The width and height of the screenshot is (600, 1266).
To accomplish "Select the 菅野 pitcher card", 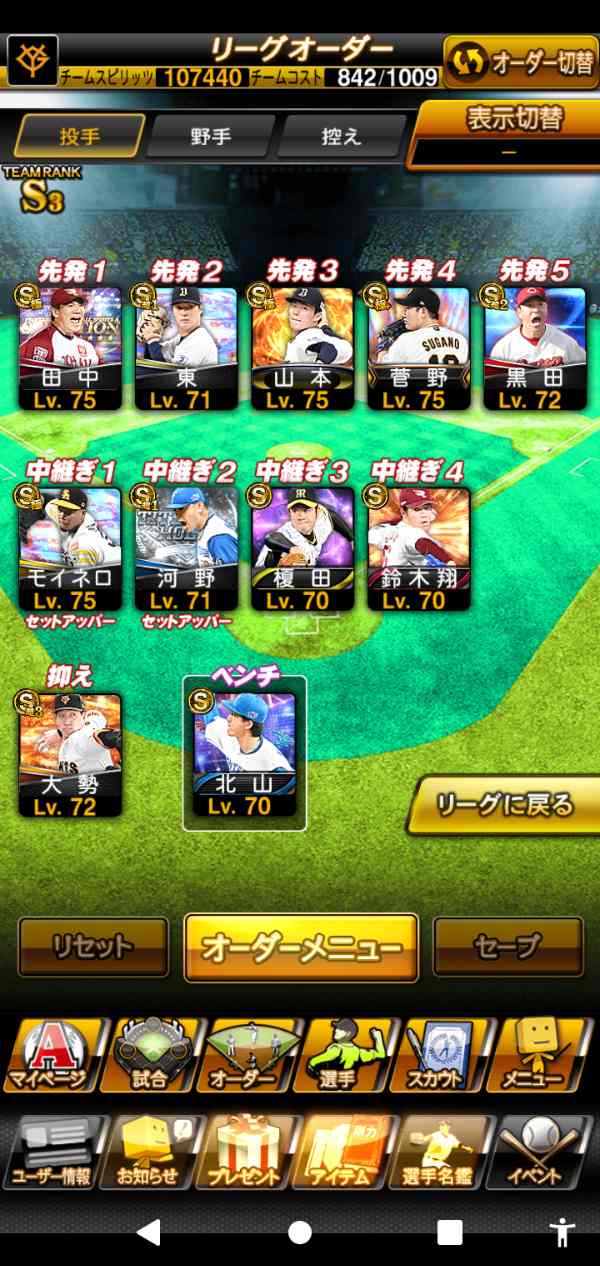I will (418, 348).
